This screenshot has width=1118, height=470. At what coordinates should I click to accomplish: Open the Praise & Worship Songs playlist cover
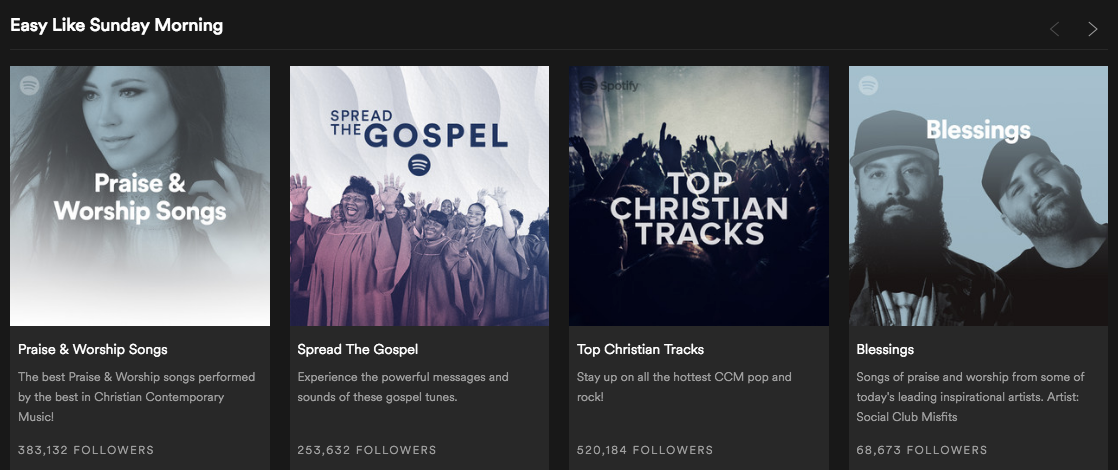pyautogui.click(x=140, y=196)
